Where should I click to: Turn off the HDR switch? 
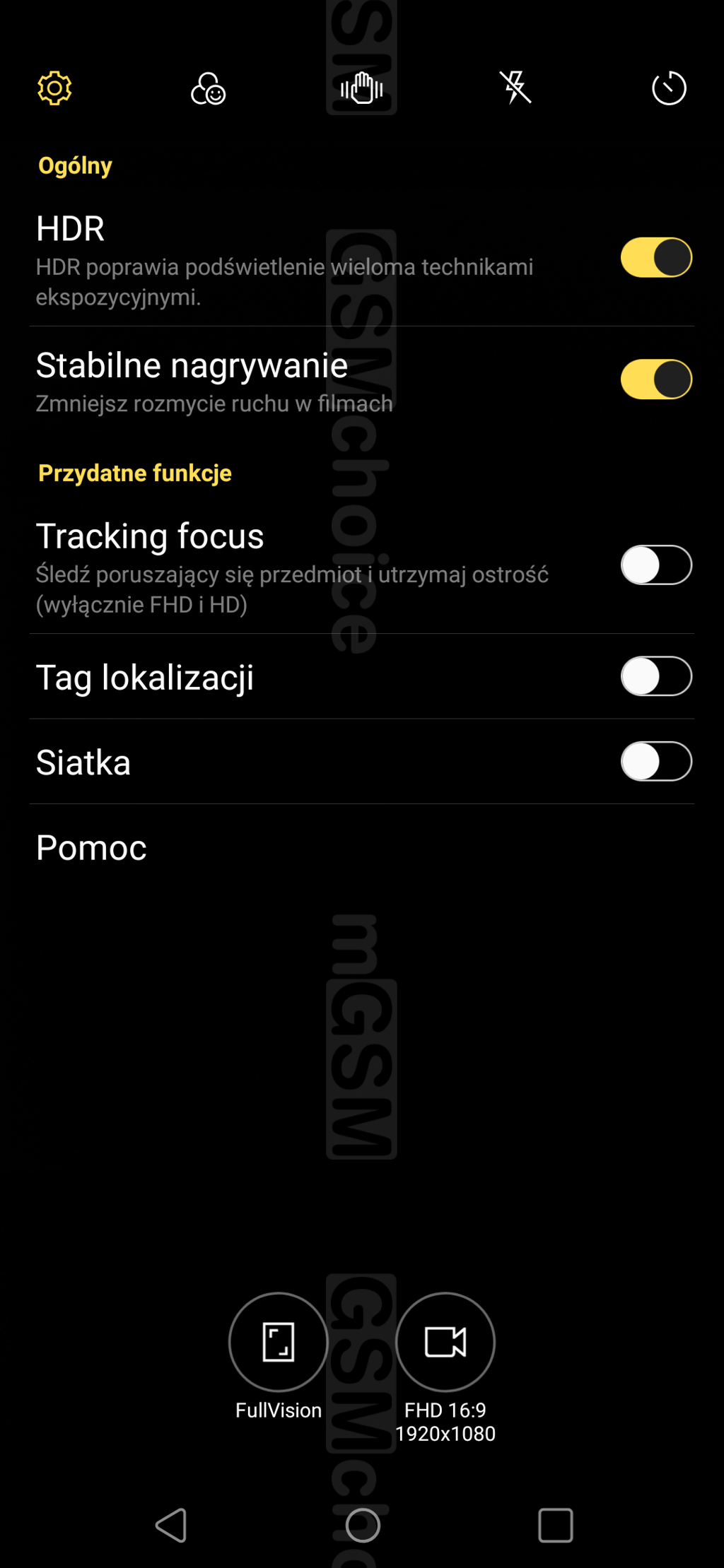click(x=656, y=257)
